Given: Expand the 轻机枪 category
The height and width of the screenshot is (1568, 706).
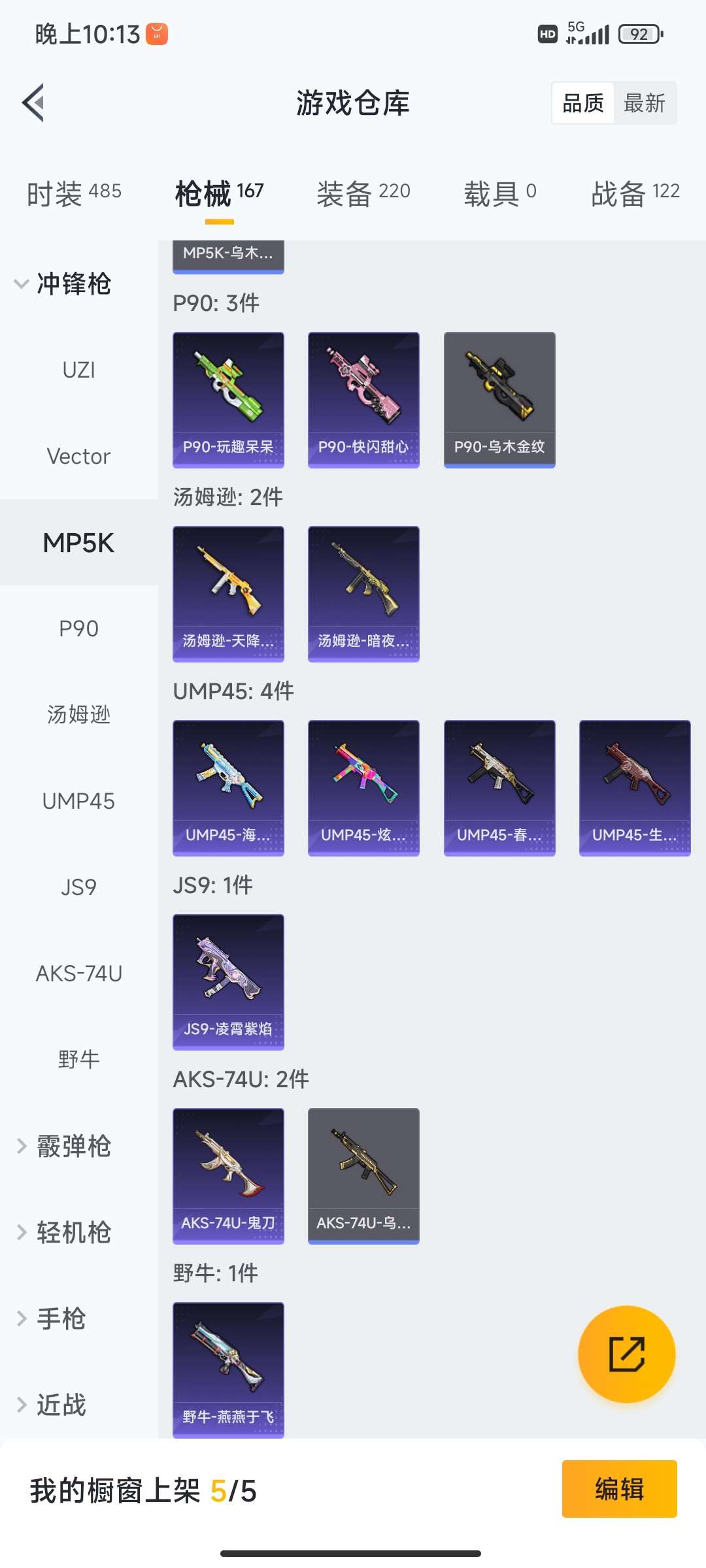Looking at the screenshot, I should click(x=65, y=1232).
